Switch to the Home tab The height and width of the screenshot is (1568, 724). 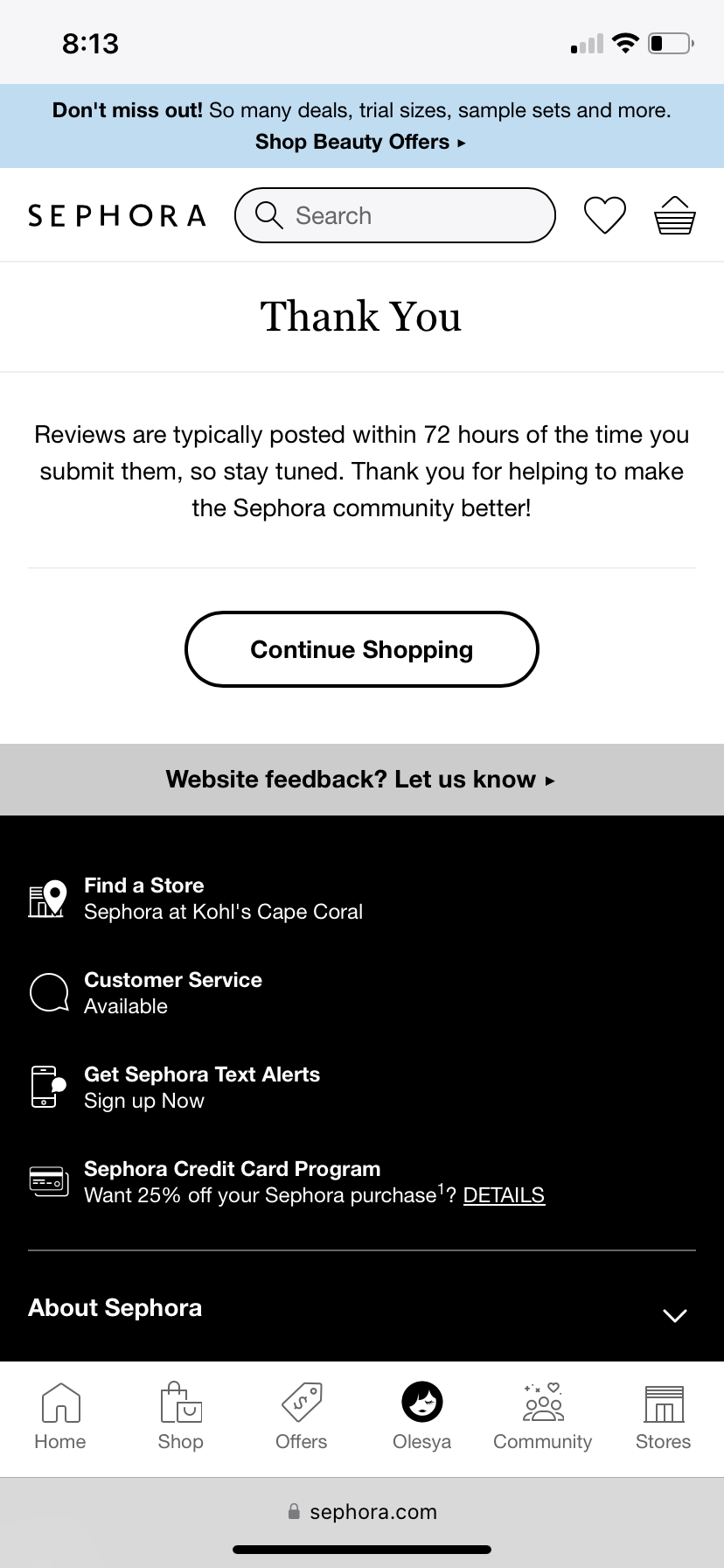(60, 1417)
